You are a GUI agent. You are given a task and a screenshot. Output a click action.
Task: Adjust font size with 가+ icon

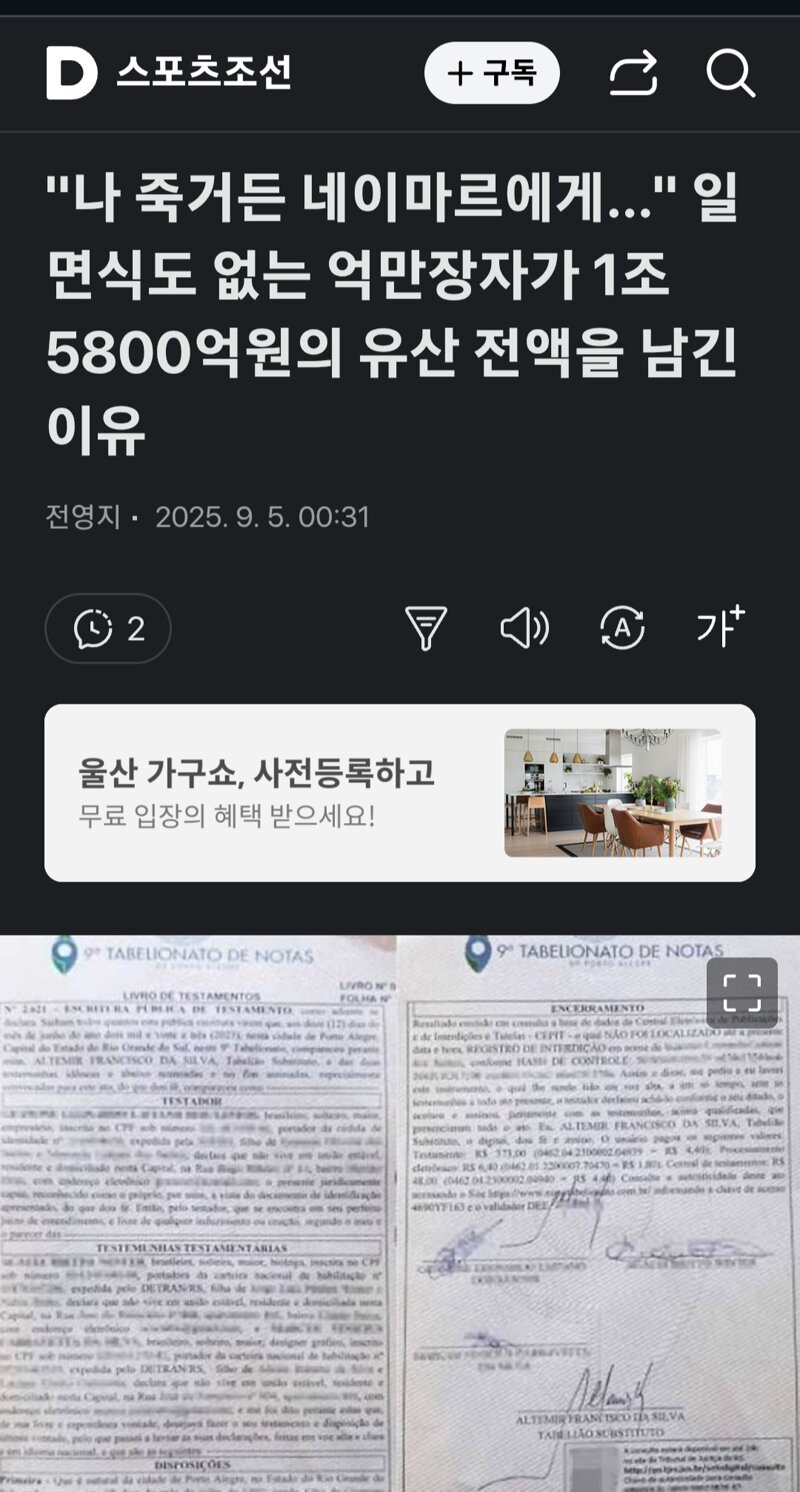[721, 627]
